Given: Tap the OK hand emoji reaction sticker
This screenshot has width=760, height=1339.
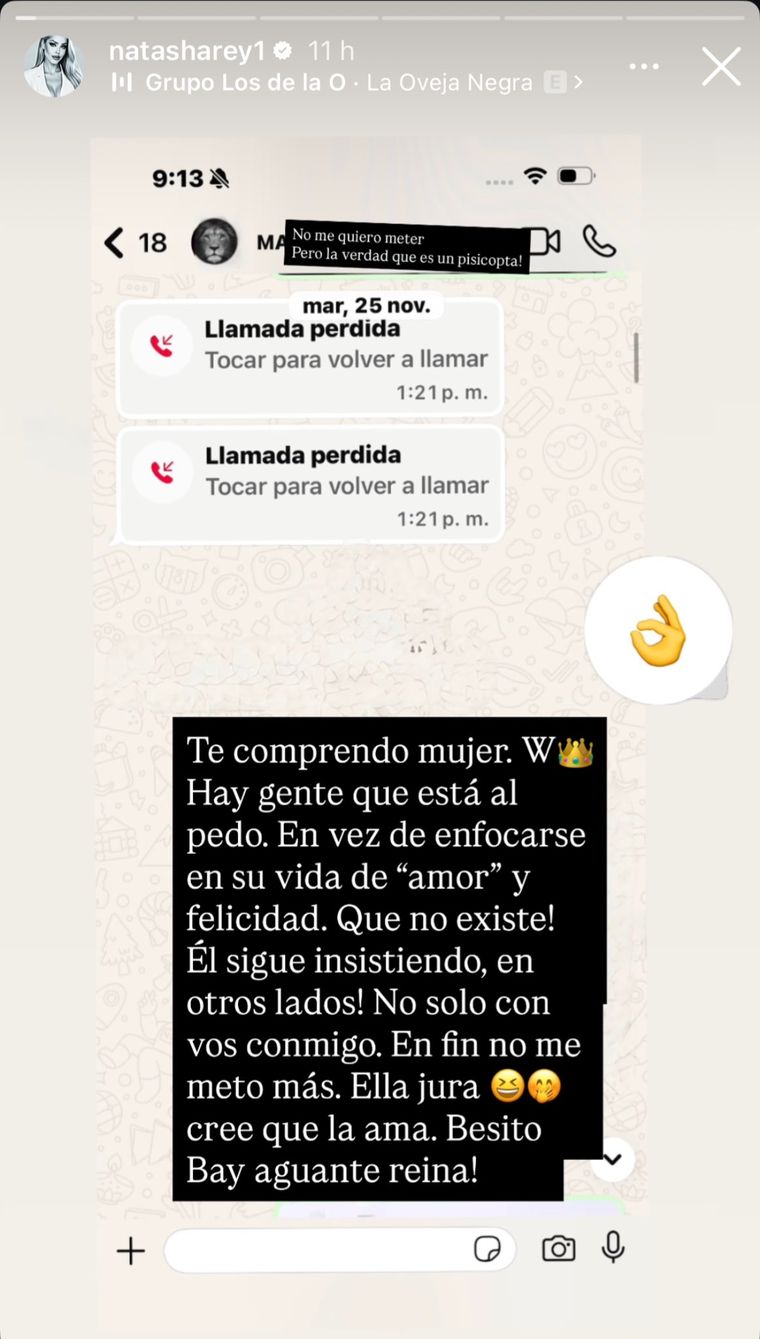Looking at the screenshot, I should pos(658,628).
